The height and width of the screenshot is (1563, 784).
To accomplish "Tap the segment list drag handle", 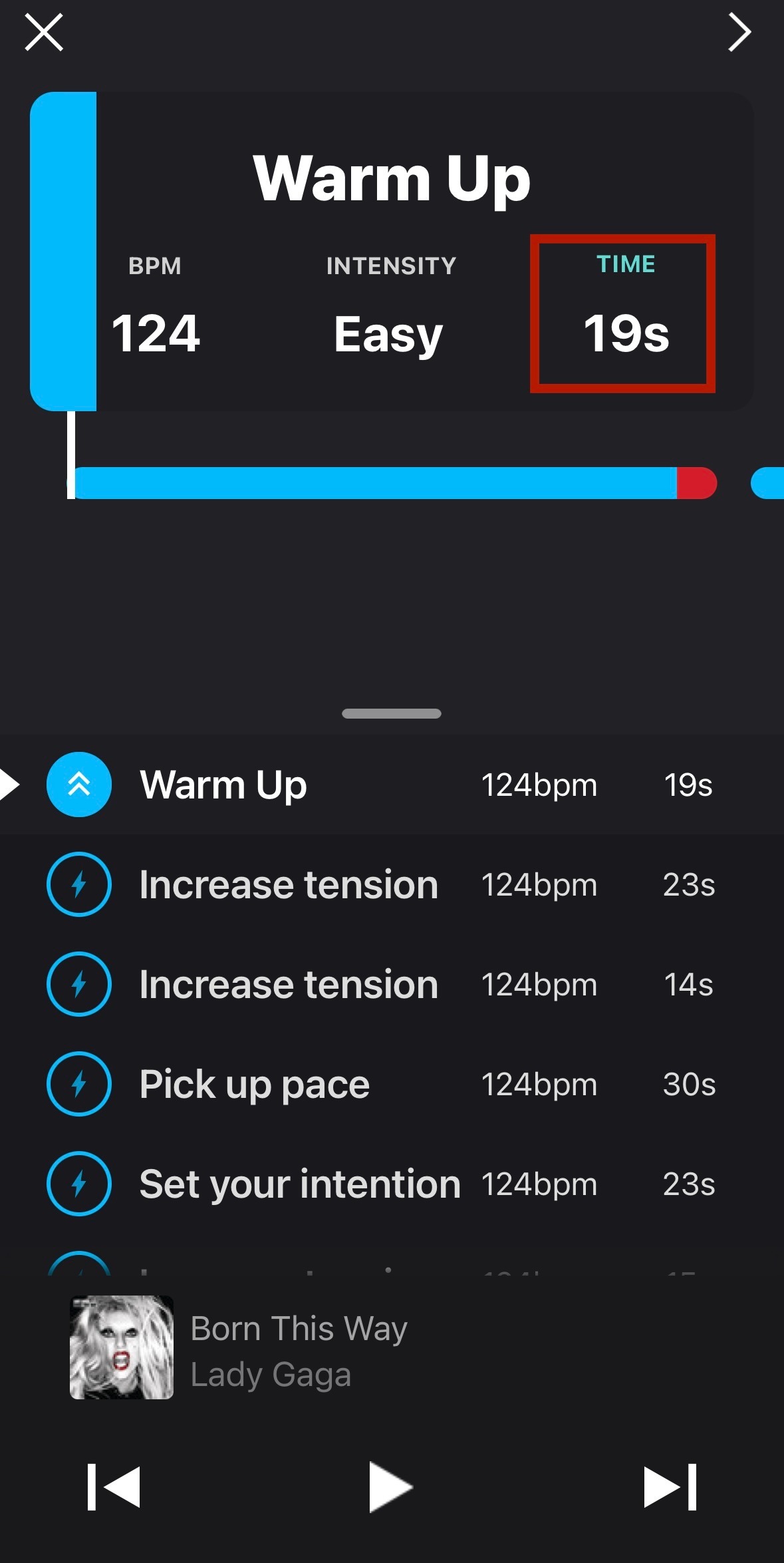I will [x=392, y=713].
